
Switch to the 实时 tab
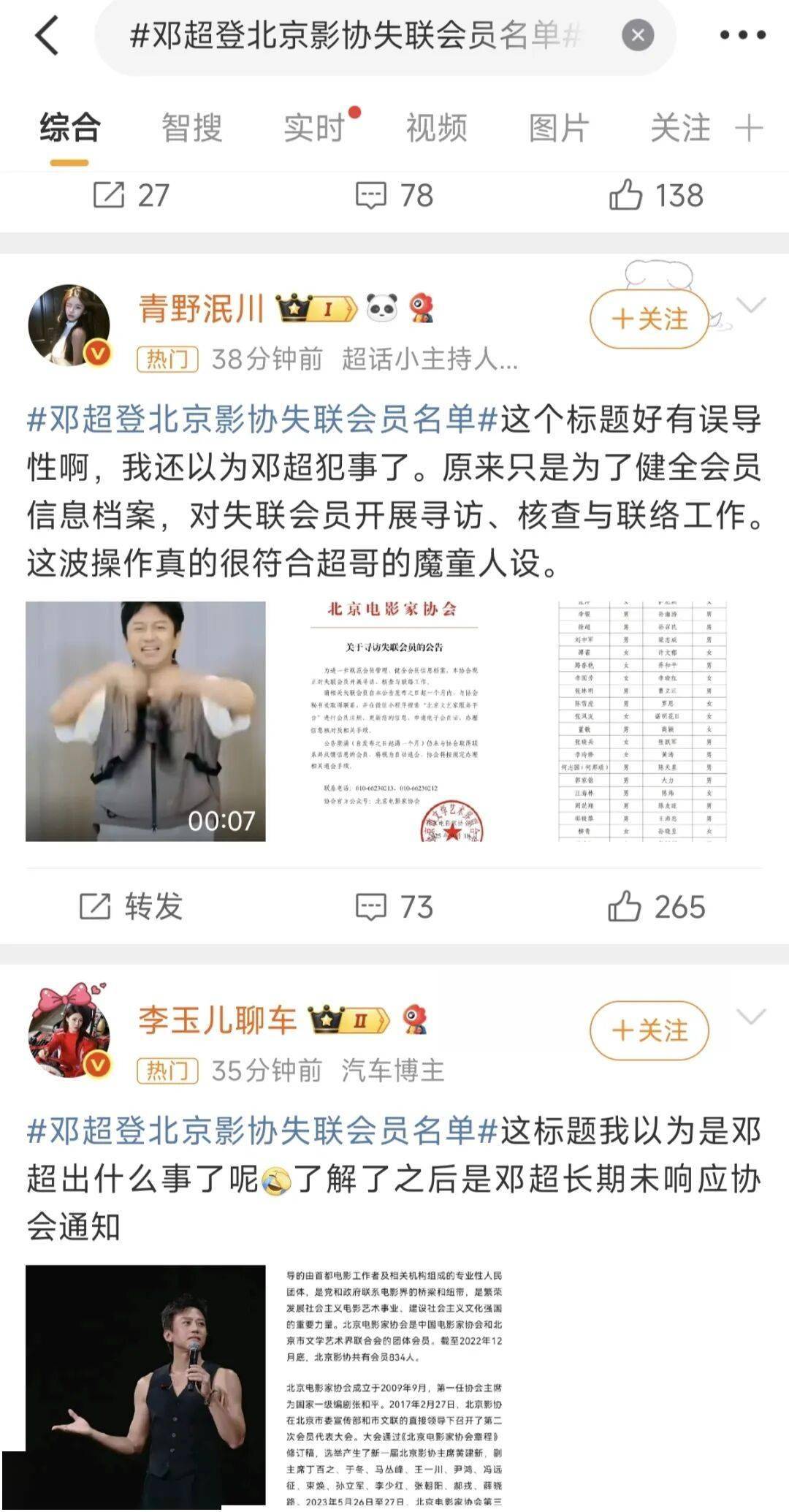click(x=314, y=129)
